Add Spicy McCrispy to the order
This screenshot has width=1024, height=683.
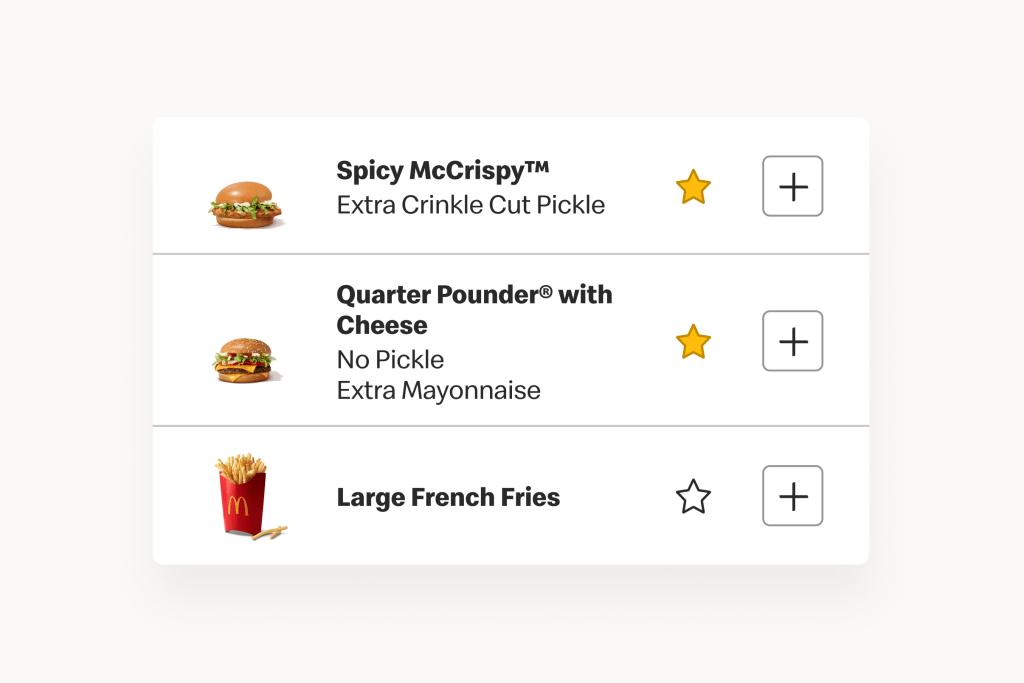tap(792, 186)
